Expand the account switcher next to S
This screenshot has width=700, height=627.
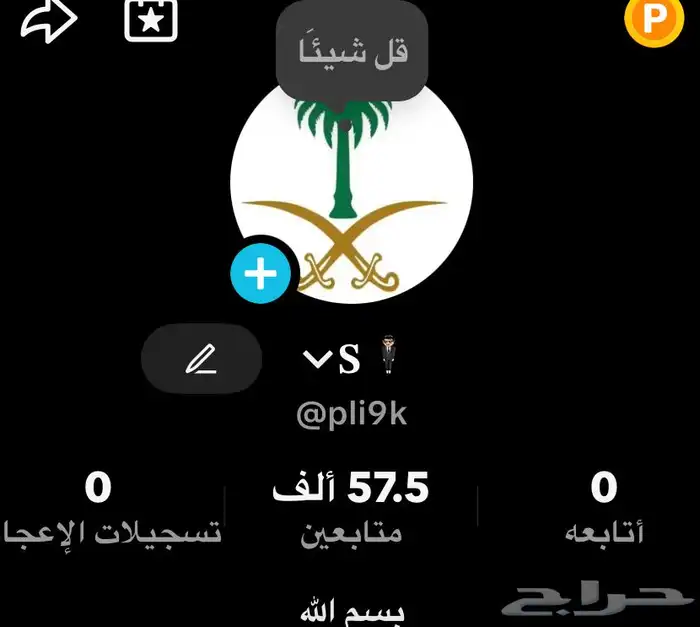click(317, 360)
